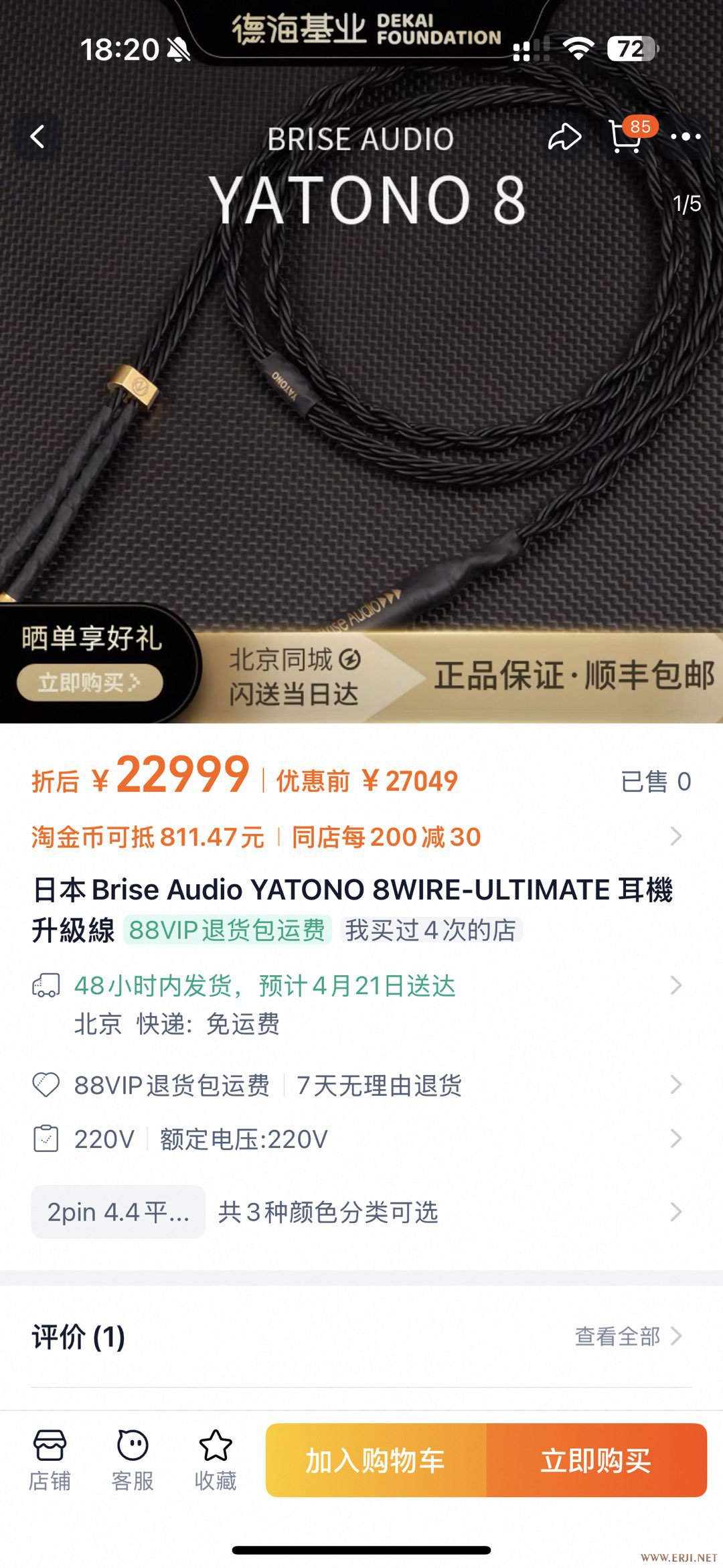View all reviews via 查看全部
This screenshot has width=723, height=1568.
pos(627,1336)
